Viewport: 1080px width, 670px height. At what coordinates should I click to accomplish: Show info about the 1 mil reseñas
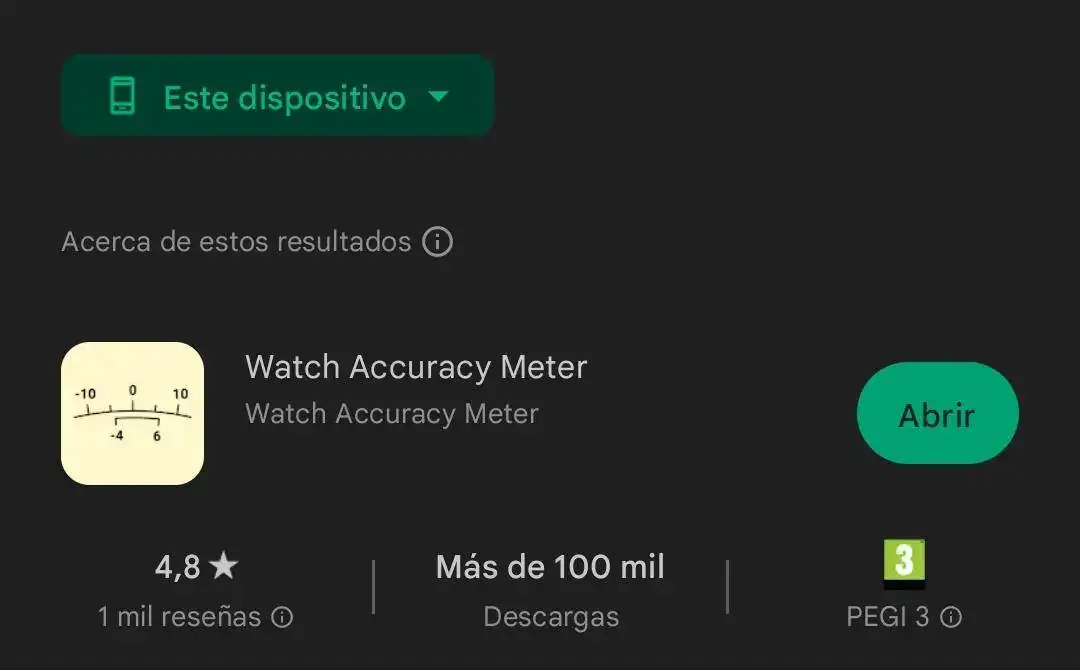pos(283,617)
